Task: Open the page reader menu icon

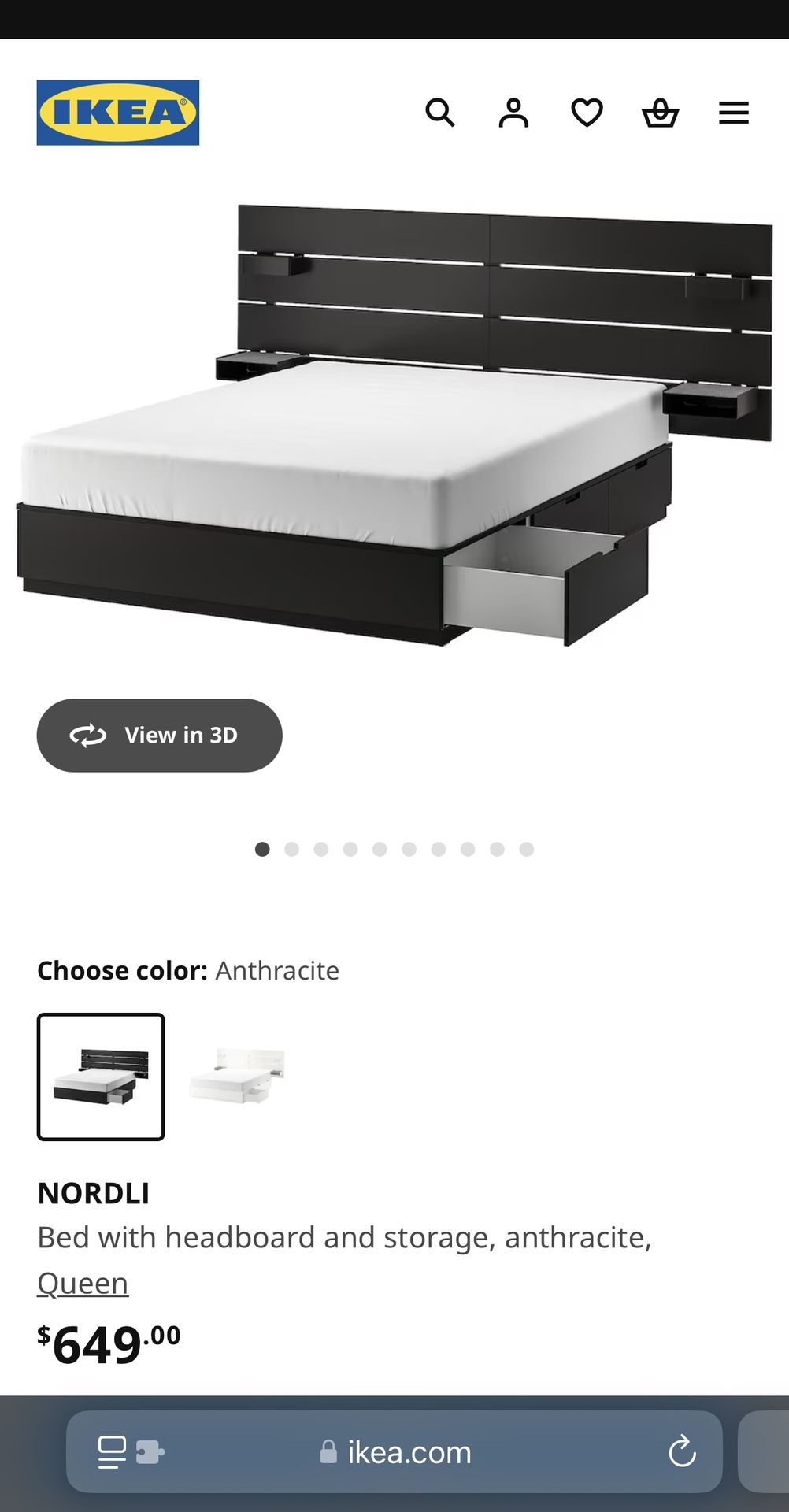Action: (112, 1451)
